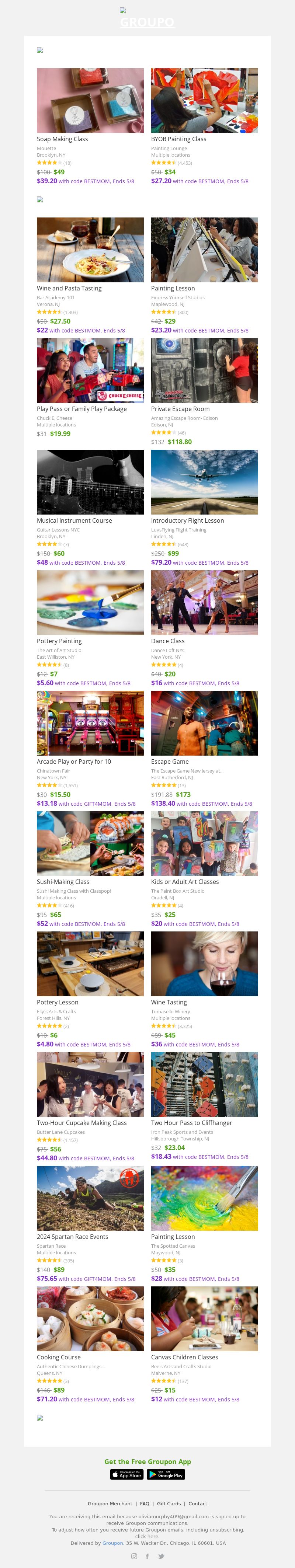Open the Gift Cards link
Screen dimensions: 295x1568
(x=169, y=1503)
